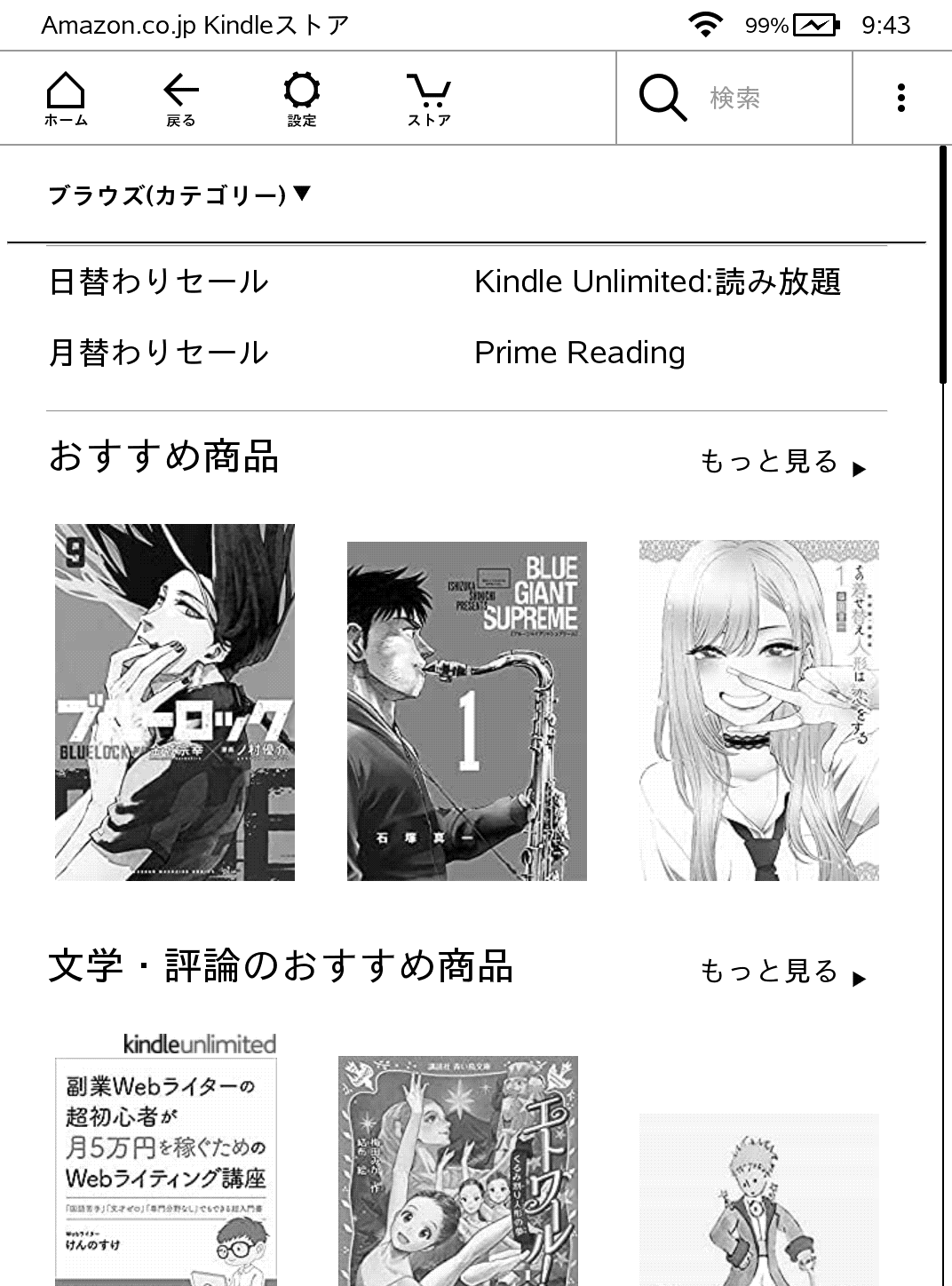Screen dimensions: 952x1286
Task: See more in おすすめ商品 (もっと見る)
Action: click(781, 463)
